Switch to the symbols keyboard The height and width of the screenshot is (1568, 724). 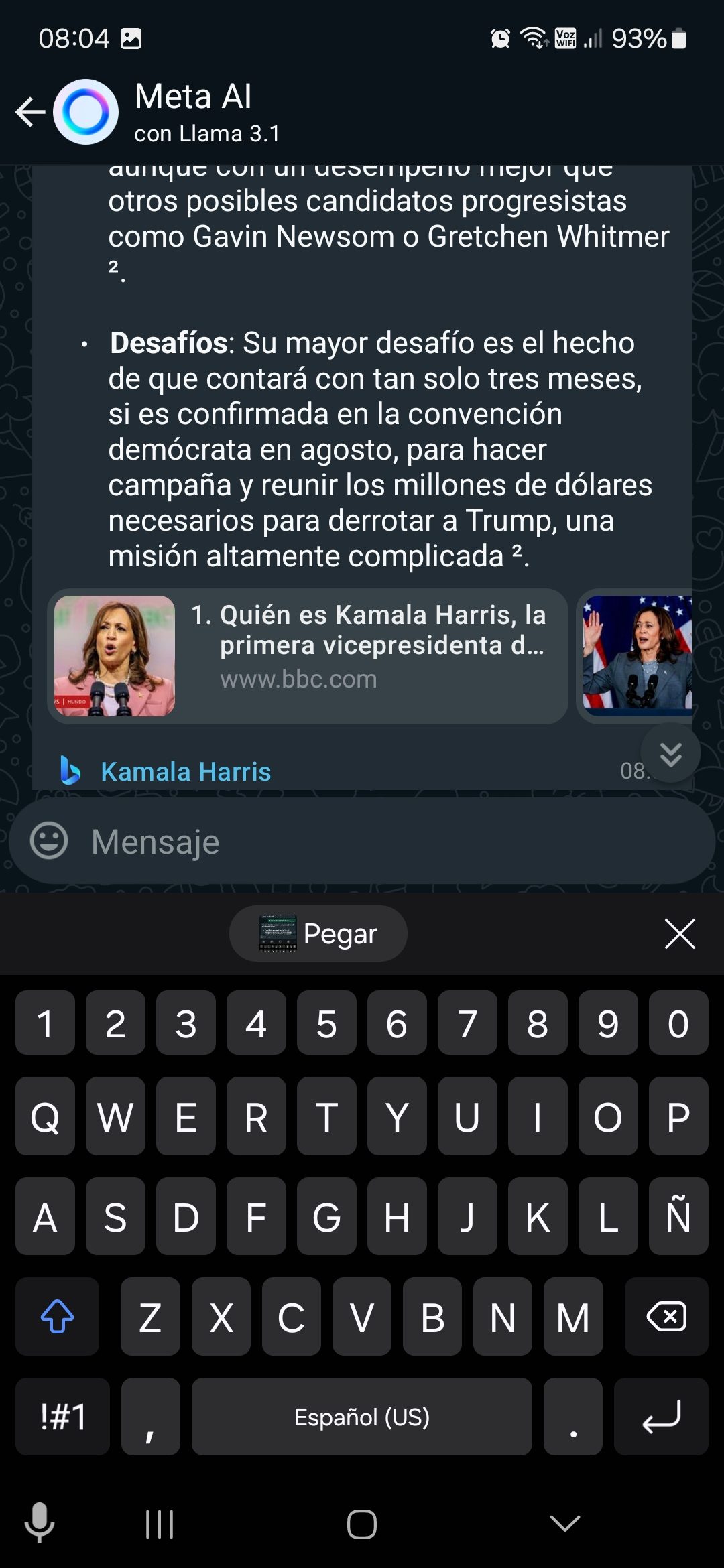62,1417
